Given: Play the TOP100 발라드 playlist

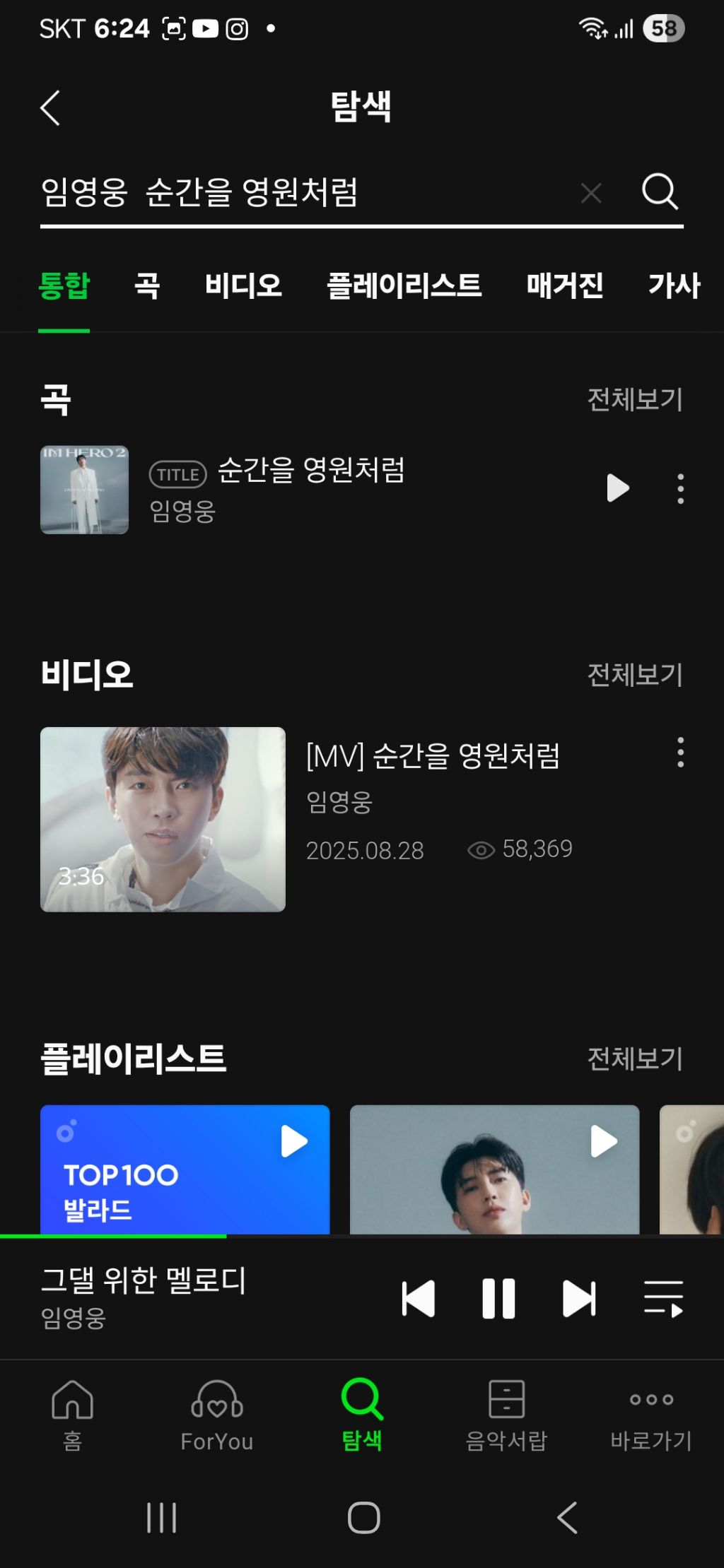Looking at the screenshot, I should (x=293, y=1140).
